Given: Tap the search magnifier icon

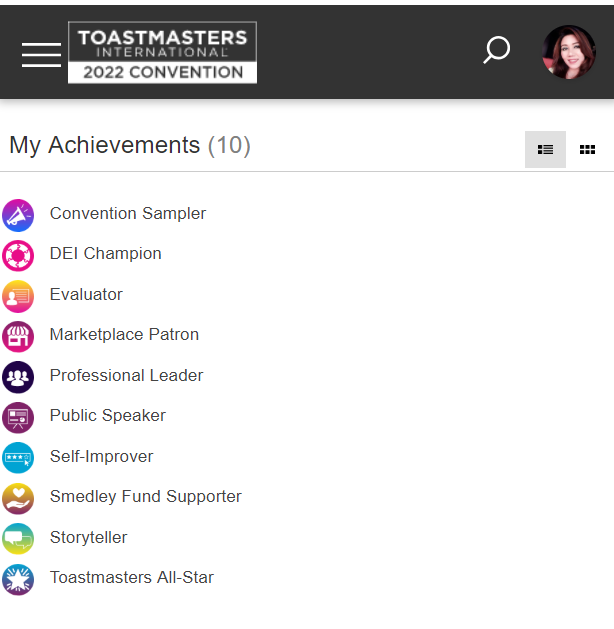Looking at the screenshot, I should click(496, 50).
